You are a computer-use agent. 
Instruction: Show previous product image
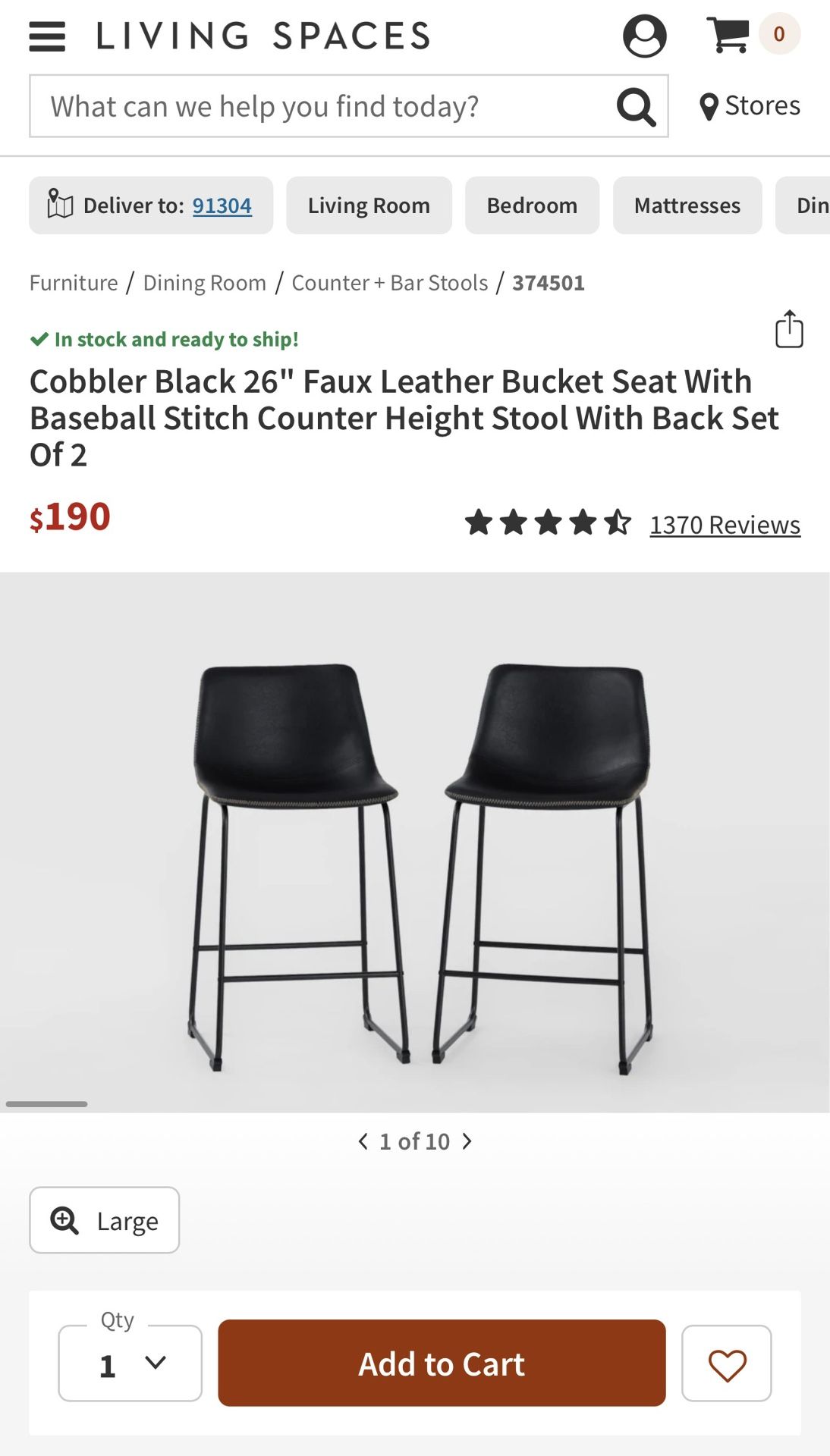[363, 1141]
